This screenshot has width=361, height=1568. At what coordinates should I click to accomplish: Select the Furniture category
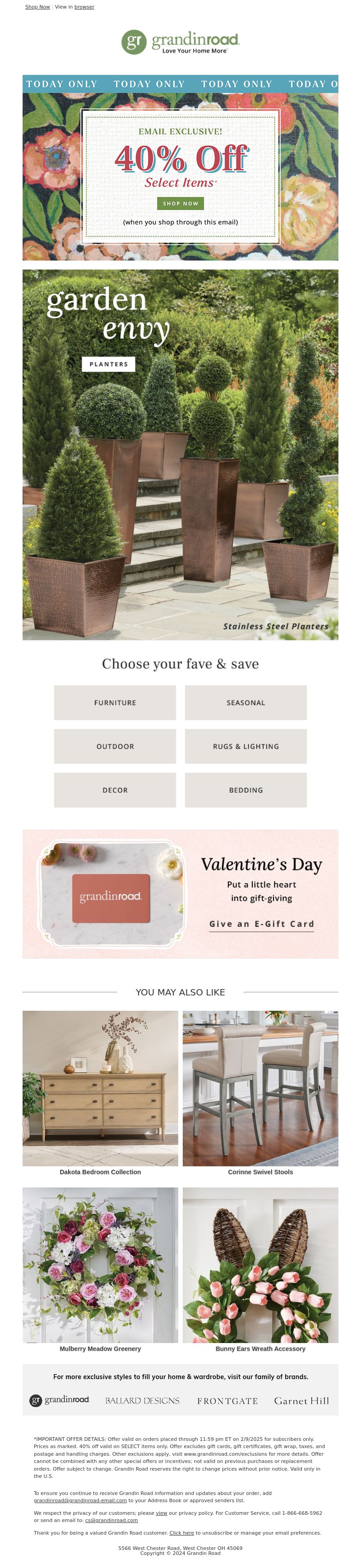point(115,702)
